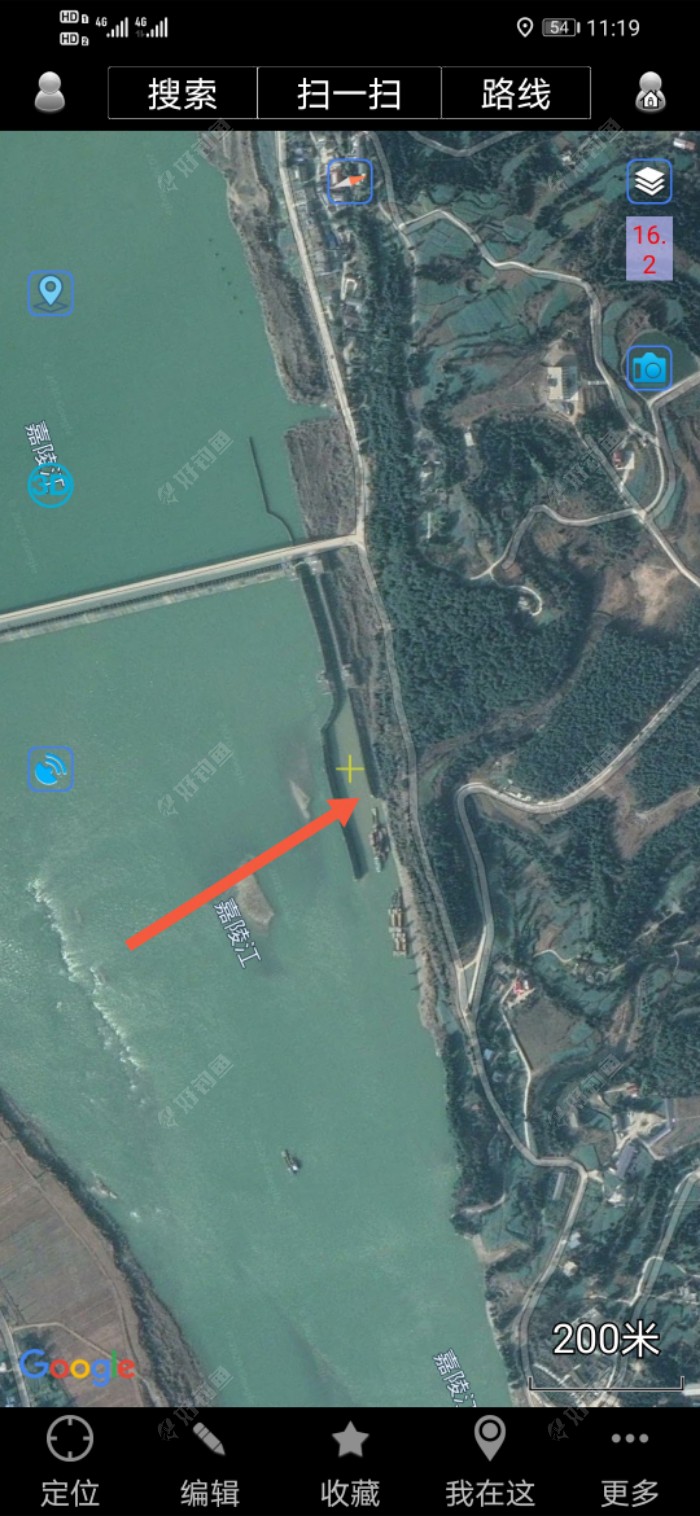Tap the 搜索 search button

click(182, 94)
